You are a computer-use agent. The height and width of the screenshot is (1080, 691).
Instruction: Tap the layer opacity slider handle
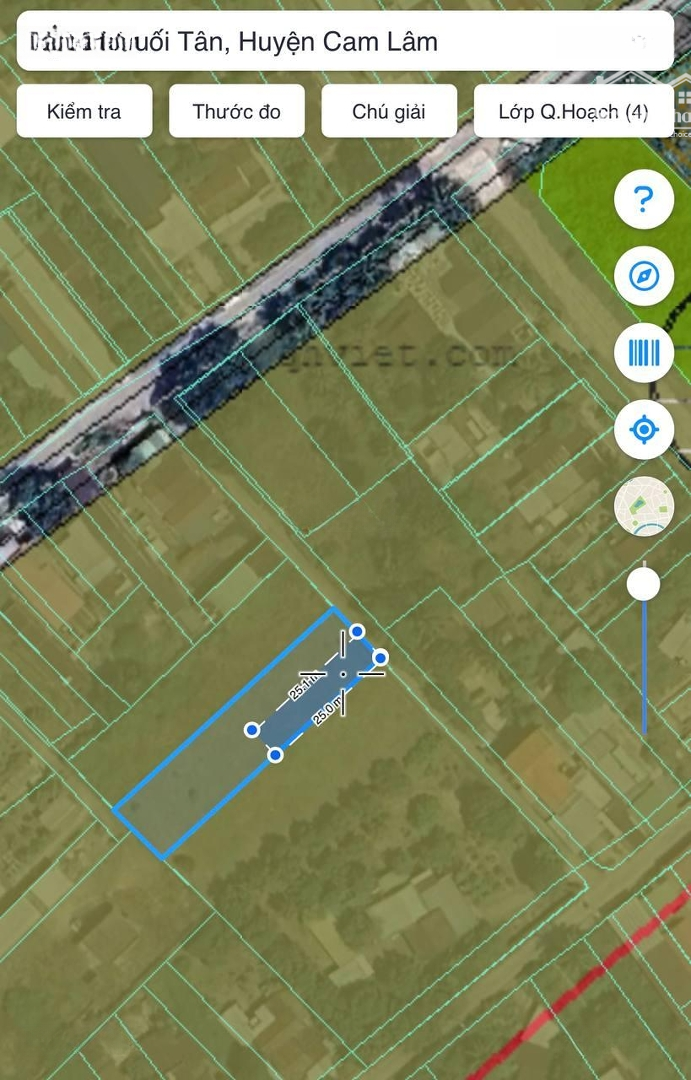(644, 584)
